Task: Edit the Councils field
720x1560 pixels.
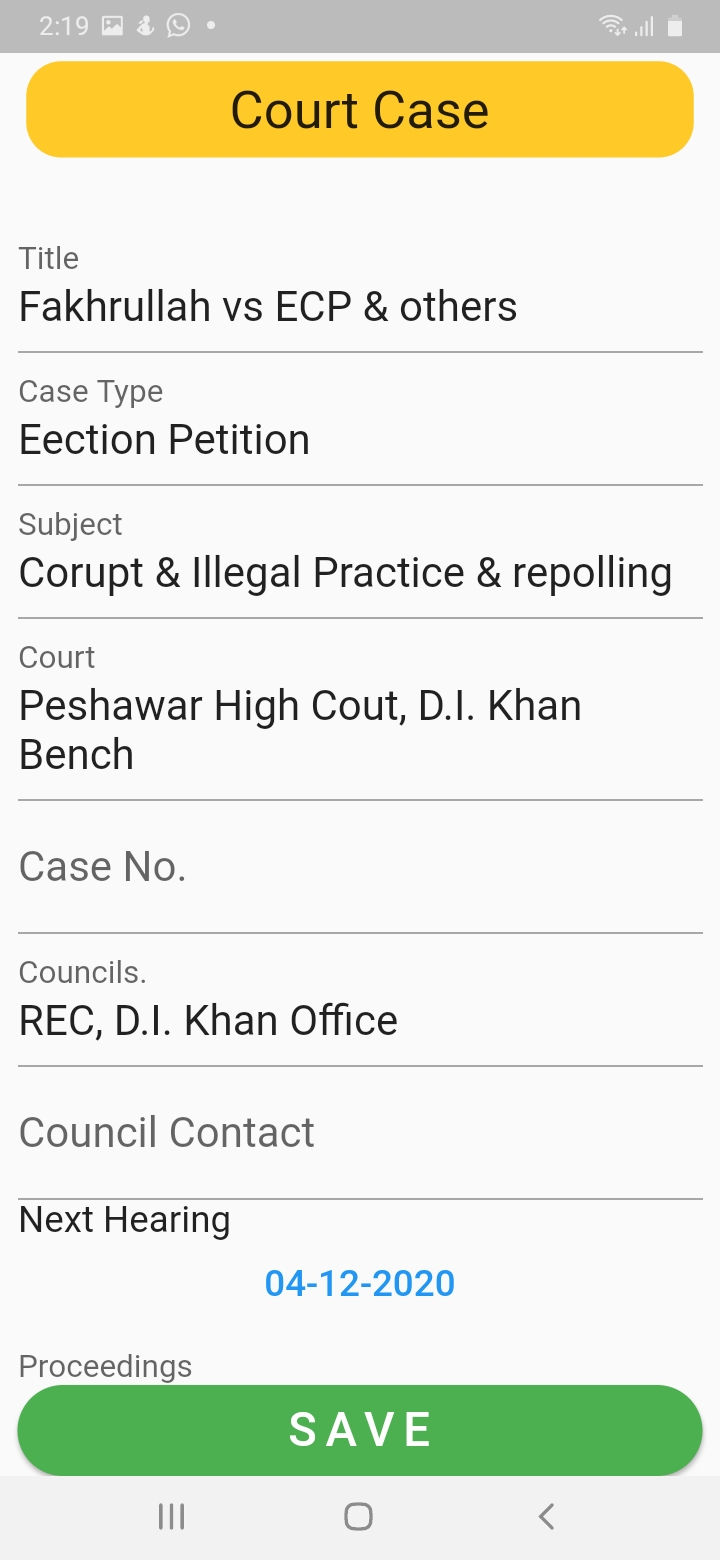Action: click(x=360, y=1010)
